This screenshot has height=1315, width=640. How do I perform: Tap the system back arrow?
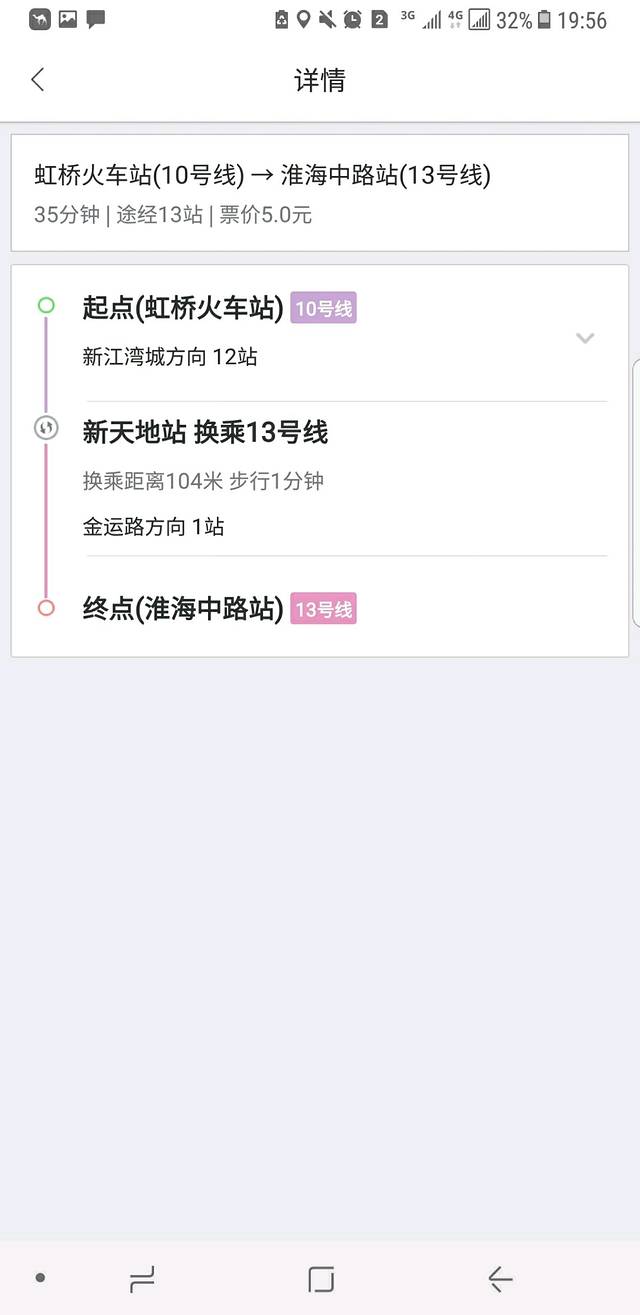(500, 1278)
